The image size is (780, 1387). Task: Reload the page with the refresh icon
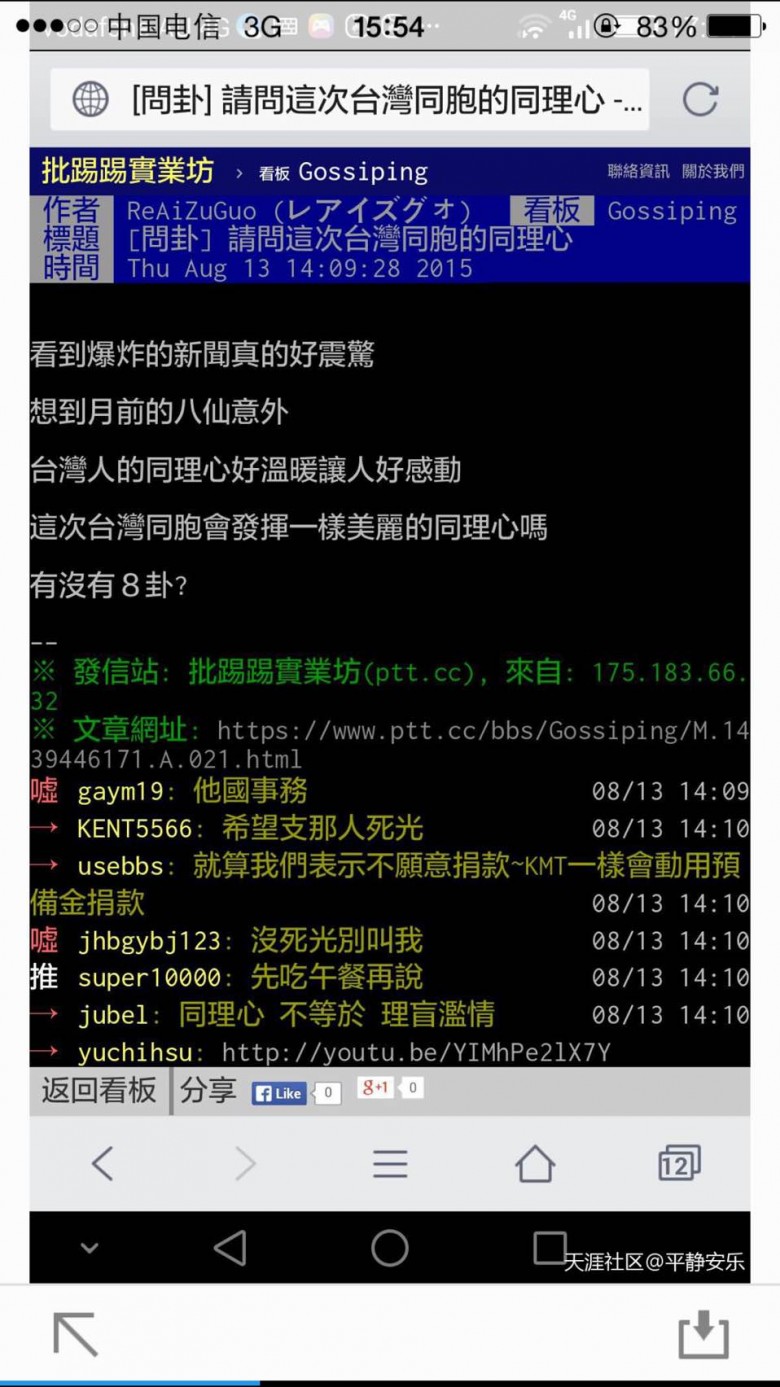tap(700, 99)
